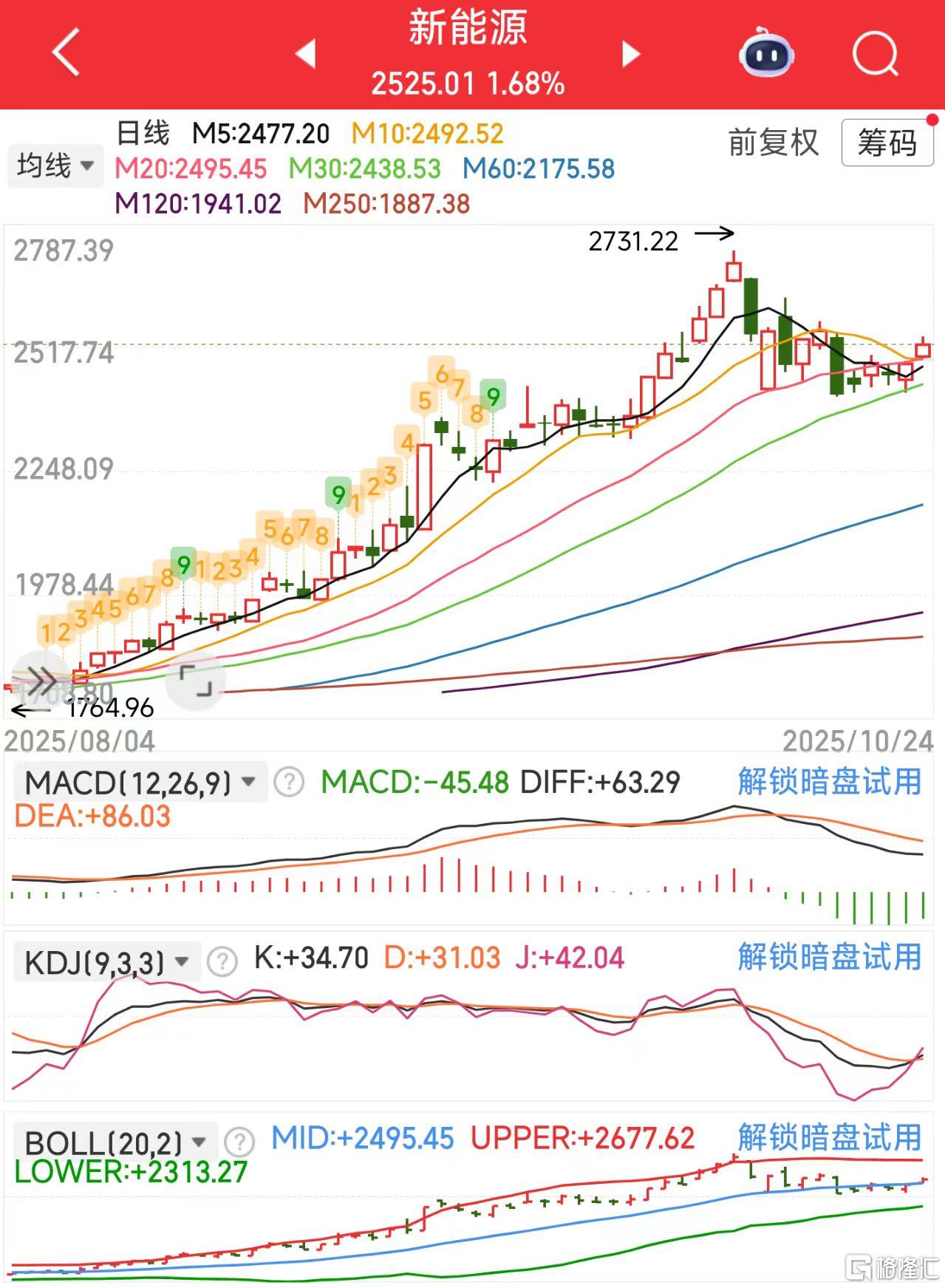The image size is (945, 1288).
Task: Change the 前复权 price adjustment setting
Action: pyautogui.click(x=773, y=143)
